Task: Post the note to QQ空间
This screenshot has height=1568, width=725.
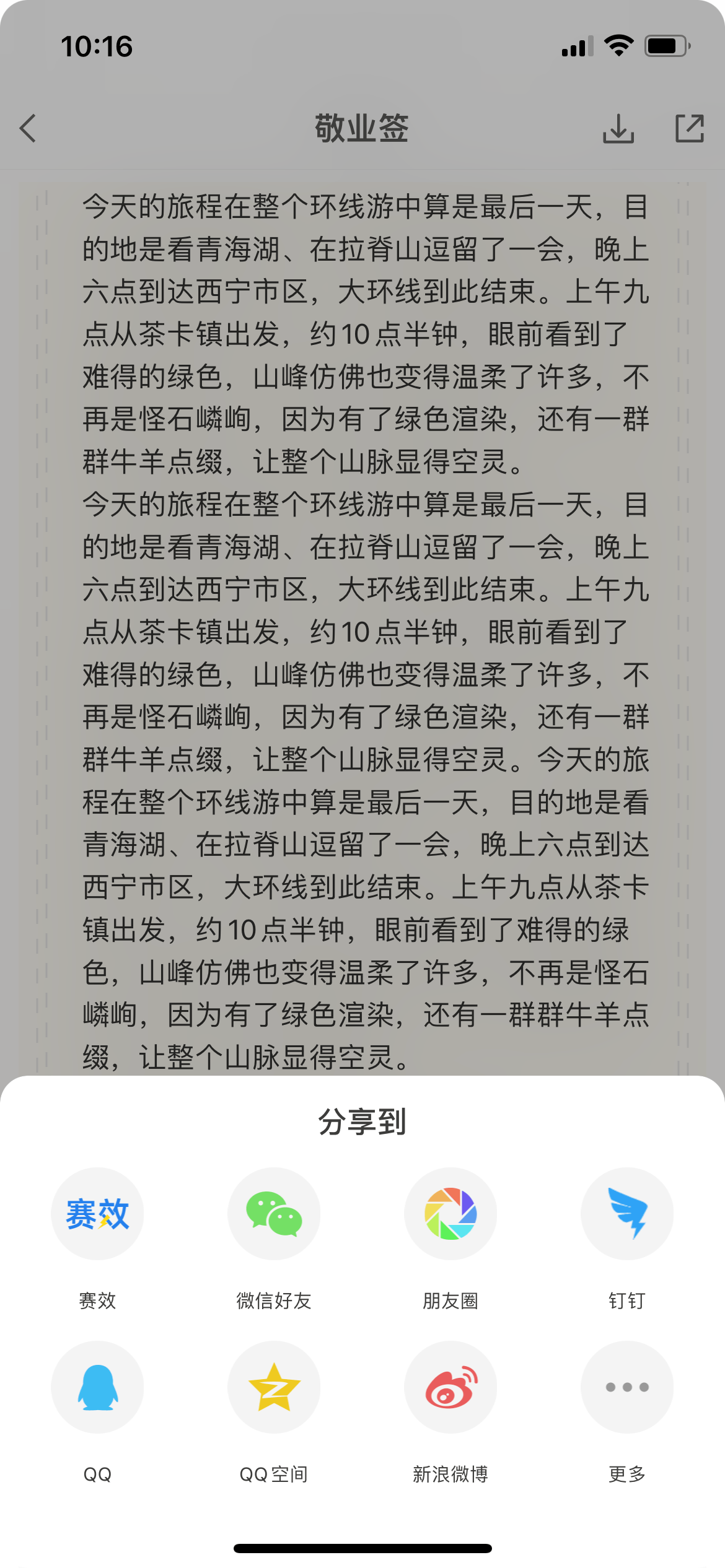Action: [273, 1387]
